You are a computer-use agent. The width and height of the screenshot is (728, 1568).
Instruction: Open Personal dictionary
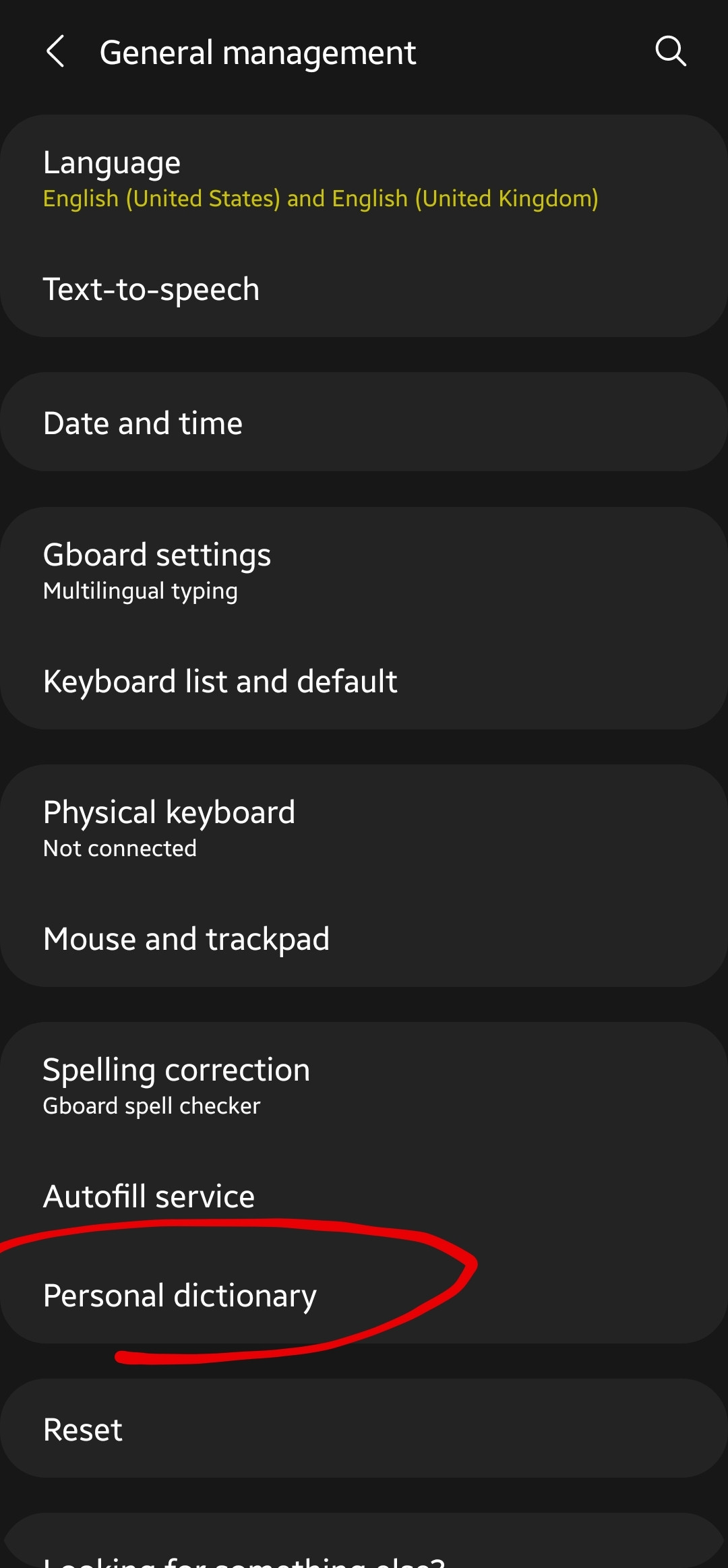[364, 1295]
